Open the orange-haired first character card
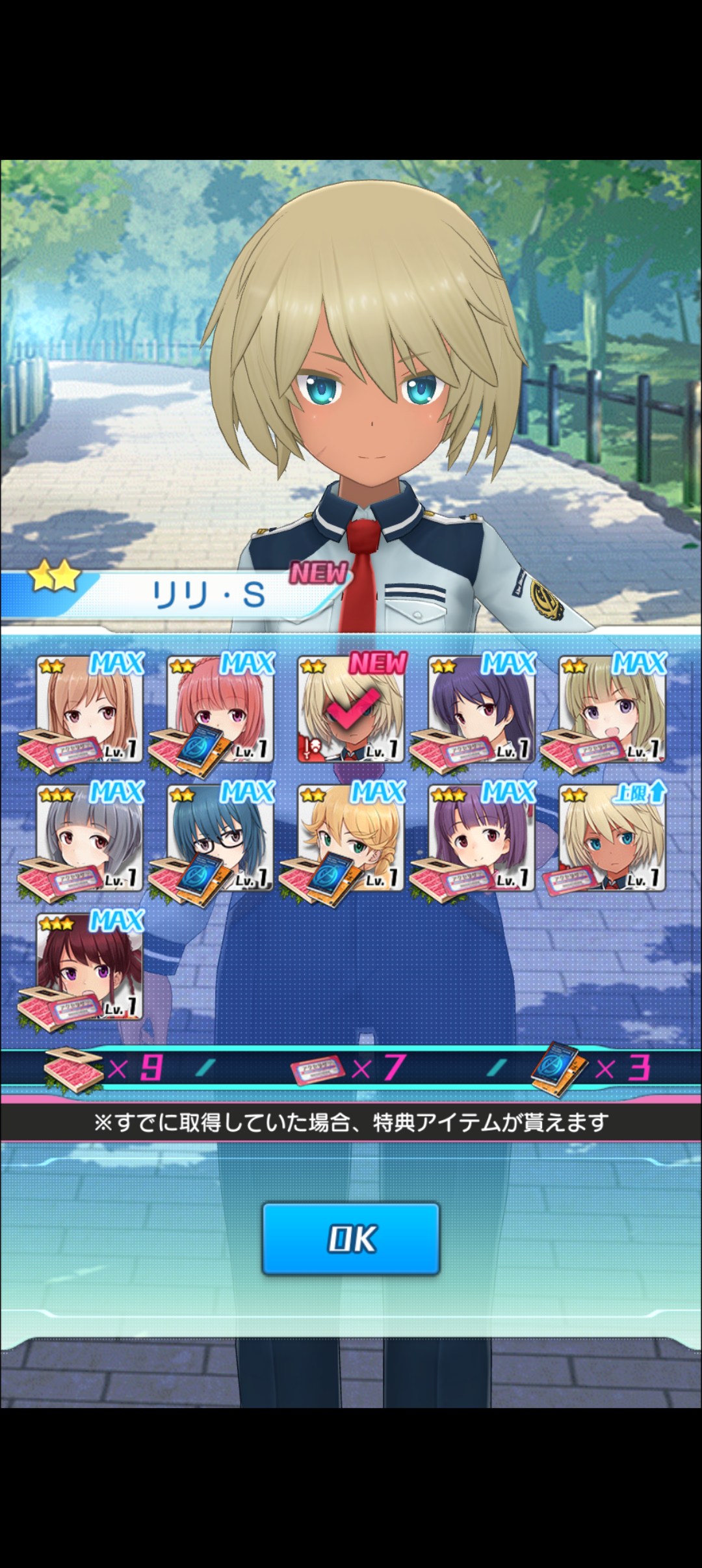 pos(90,710)
